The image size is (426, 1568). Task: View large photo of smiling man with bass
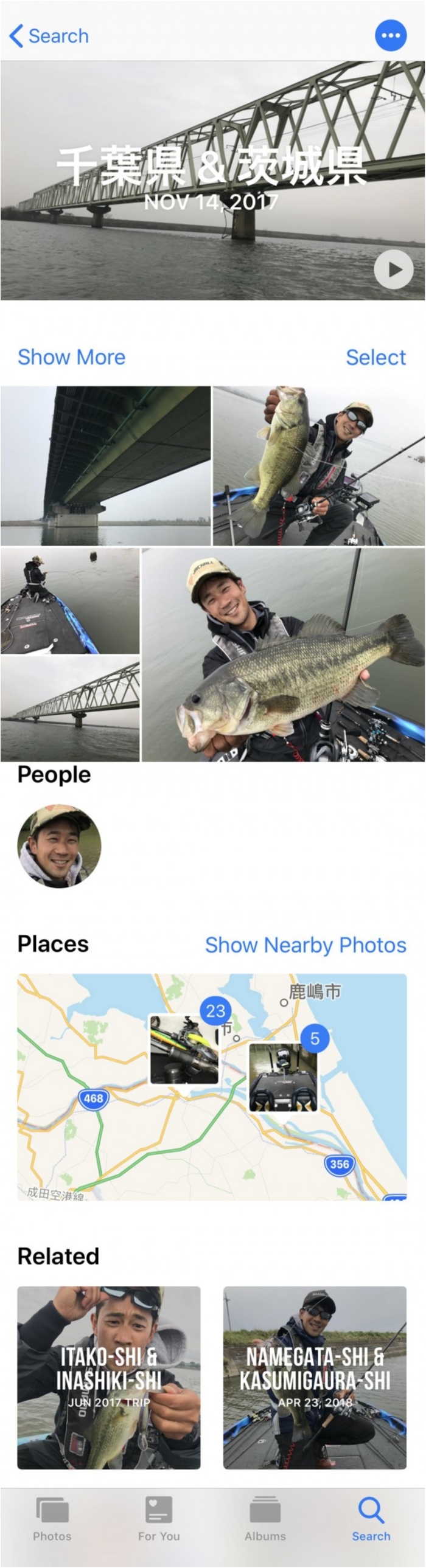coord(283,655)
